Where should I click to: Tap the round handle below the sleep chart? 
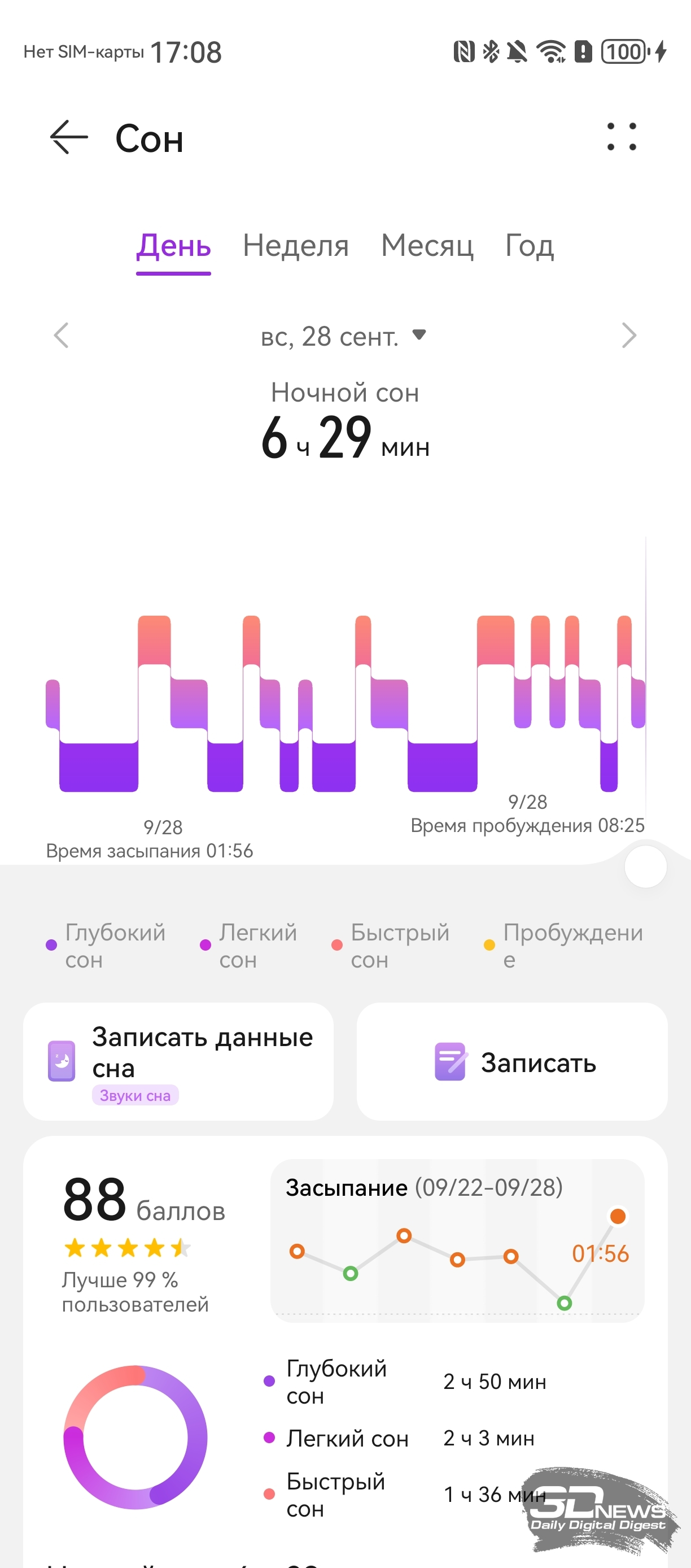coord(645,866)
